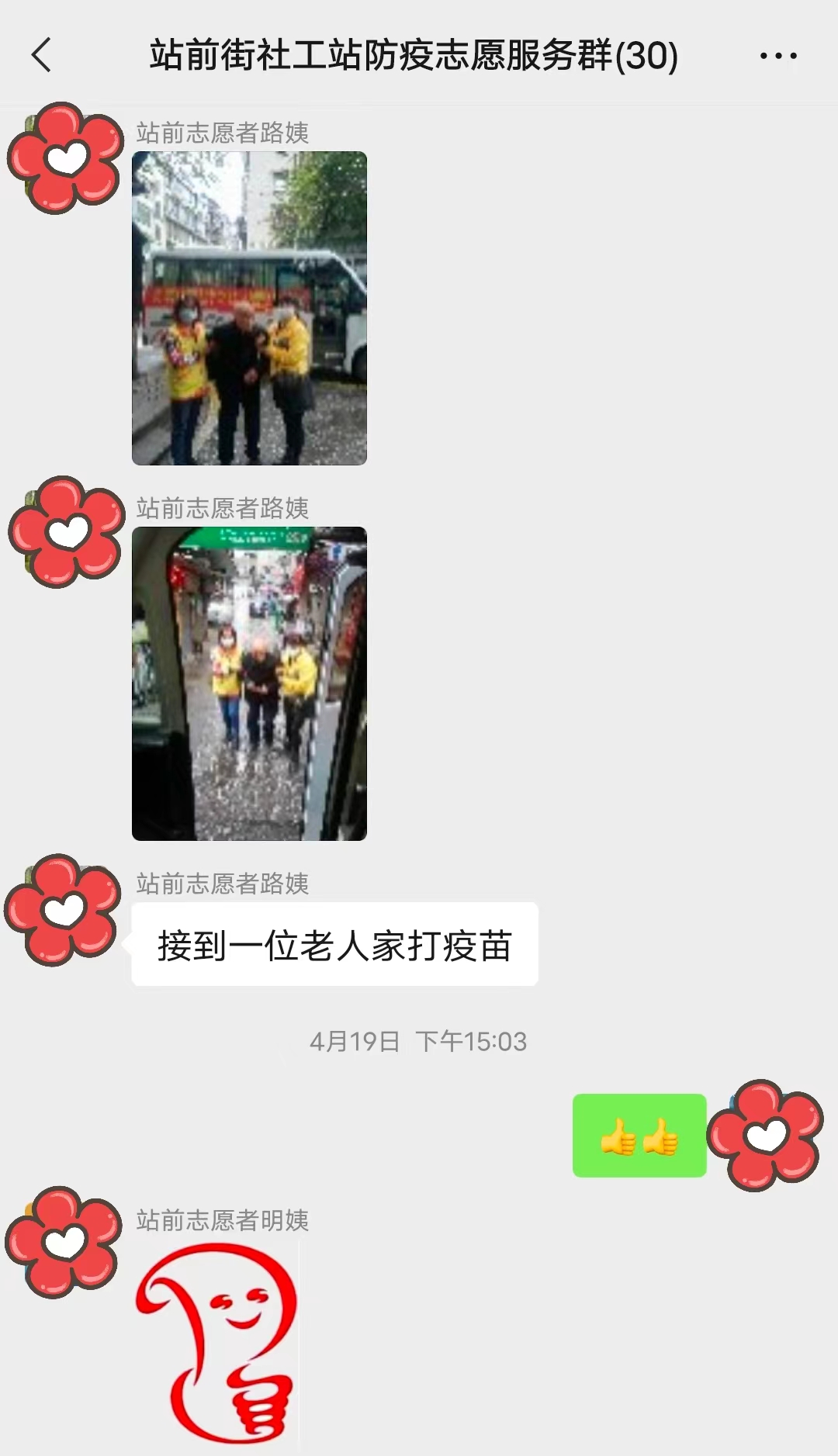Image resolution: width=838 pixels, height=1456 pixels.
Task: Open the photo with the bus behind volunteers
Action: click(249, 308)
